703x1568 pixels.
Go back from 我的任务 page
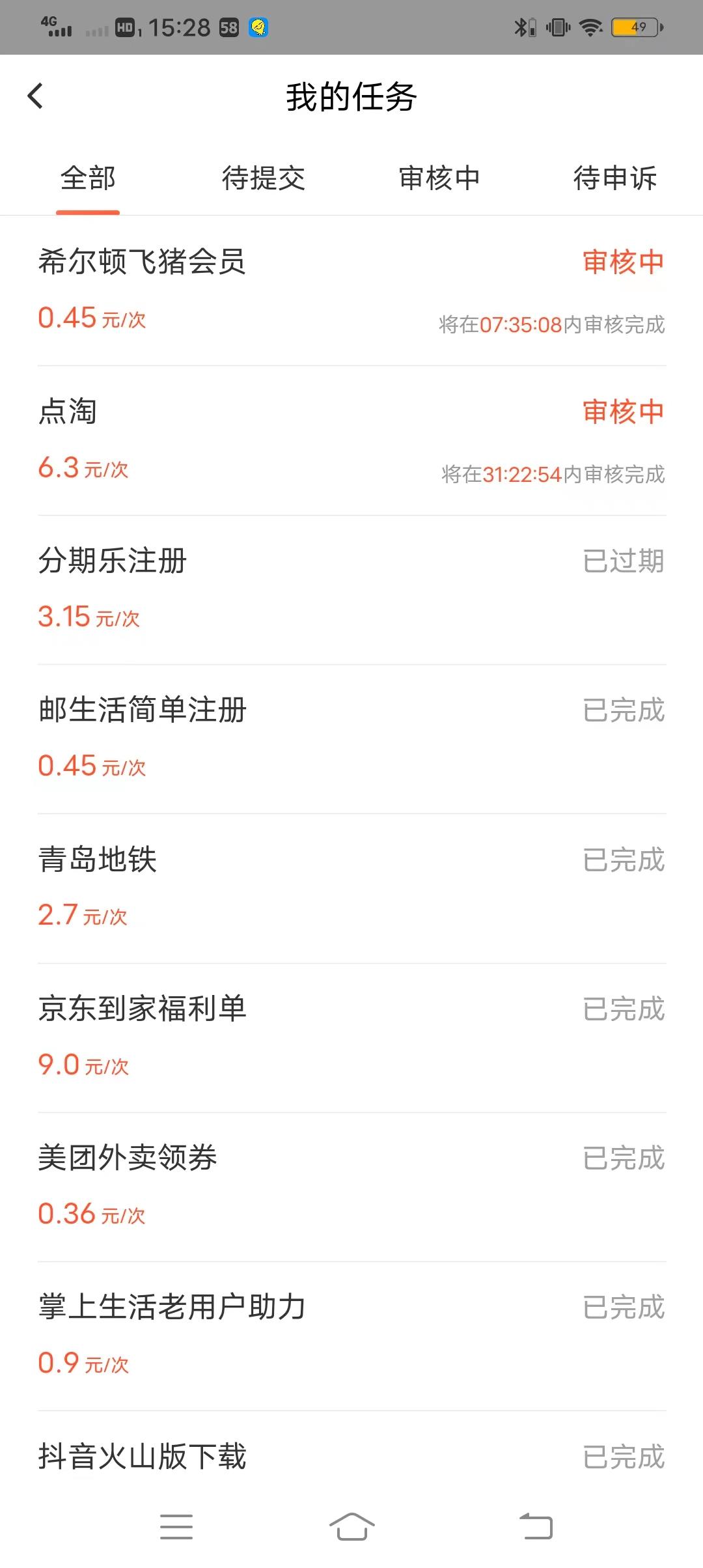[x=36, y=96]
